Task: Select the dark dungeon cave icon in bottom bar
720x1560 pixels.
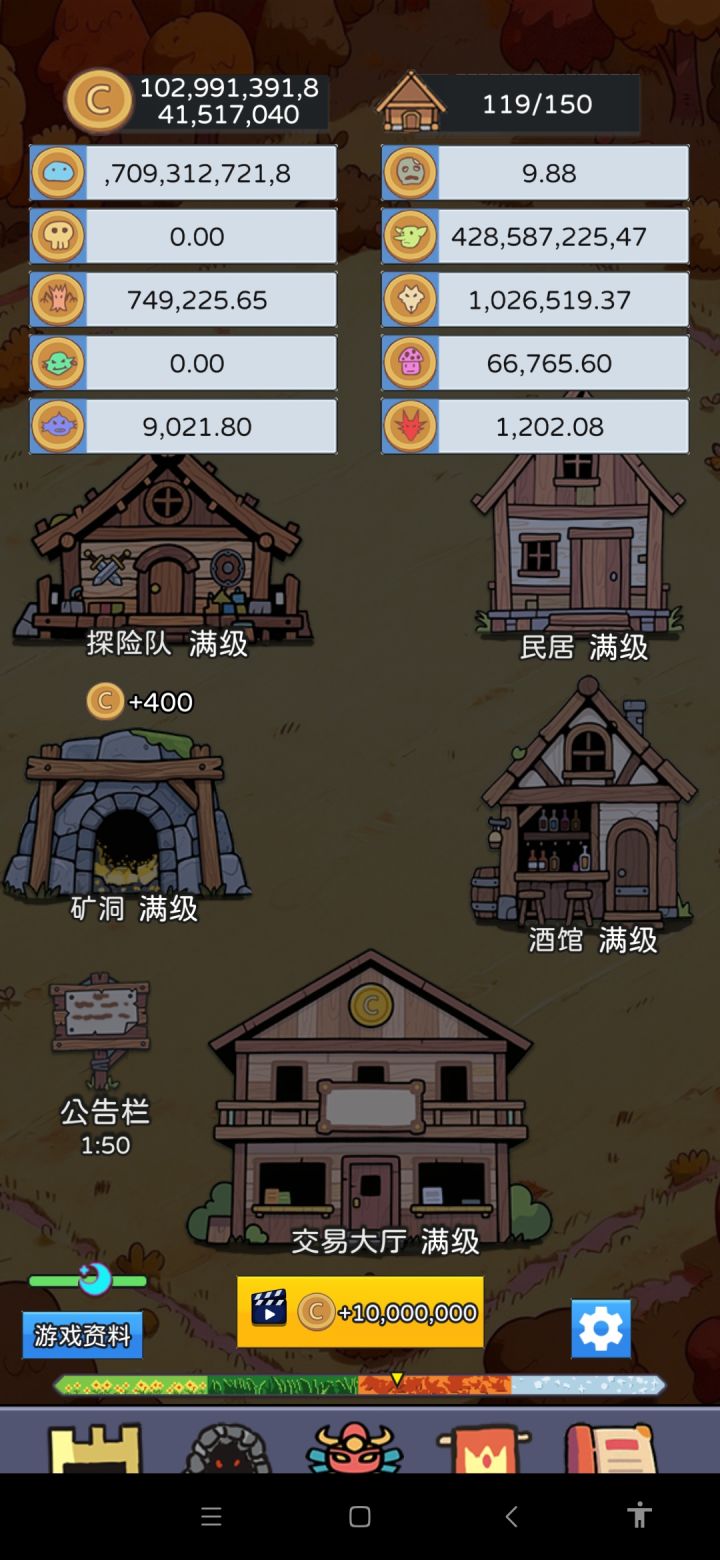Action: 229,1450
